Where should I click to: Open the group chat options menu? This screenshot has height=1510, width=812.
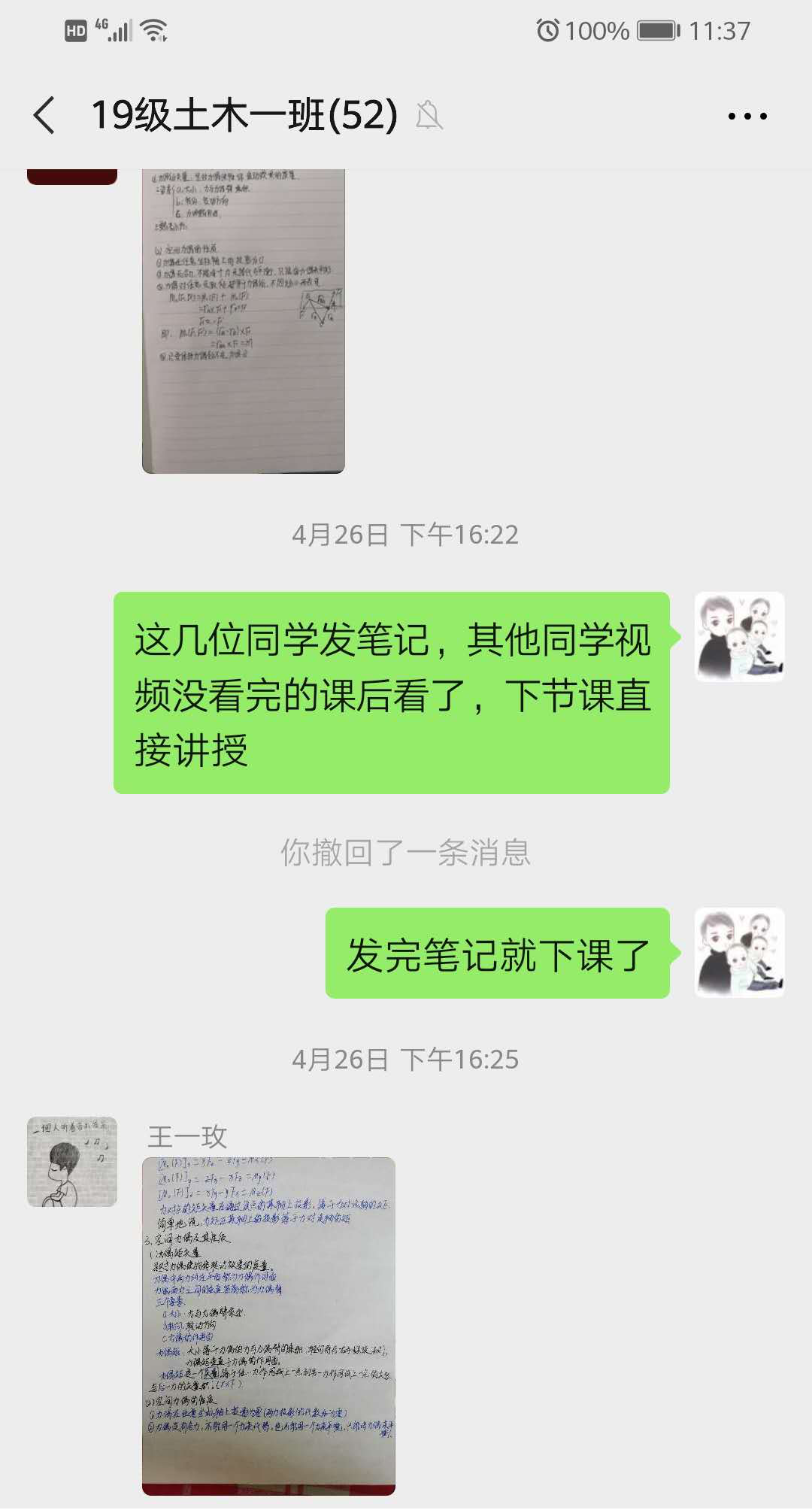click(747, 116)
